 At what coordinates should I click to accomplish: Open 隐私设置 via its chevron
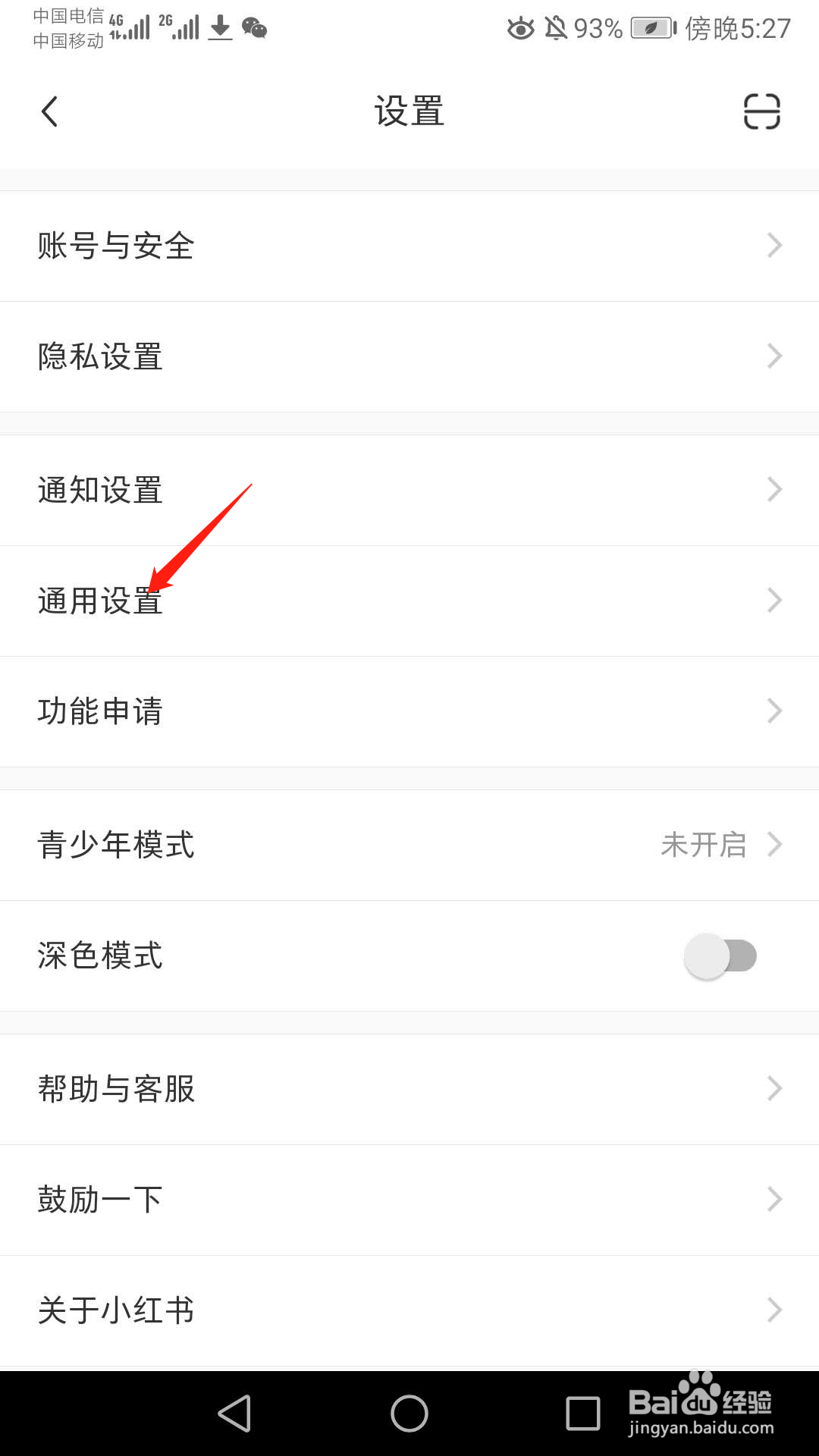pyautogui.click(x=774, y=356)
